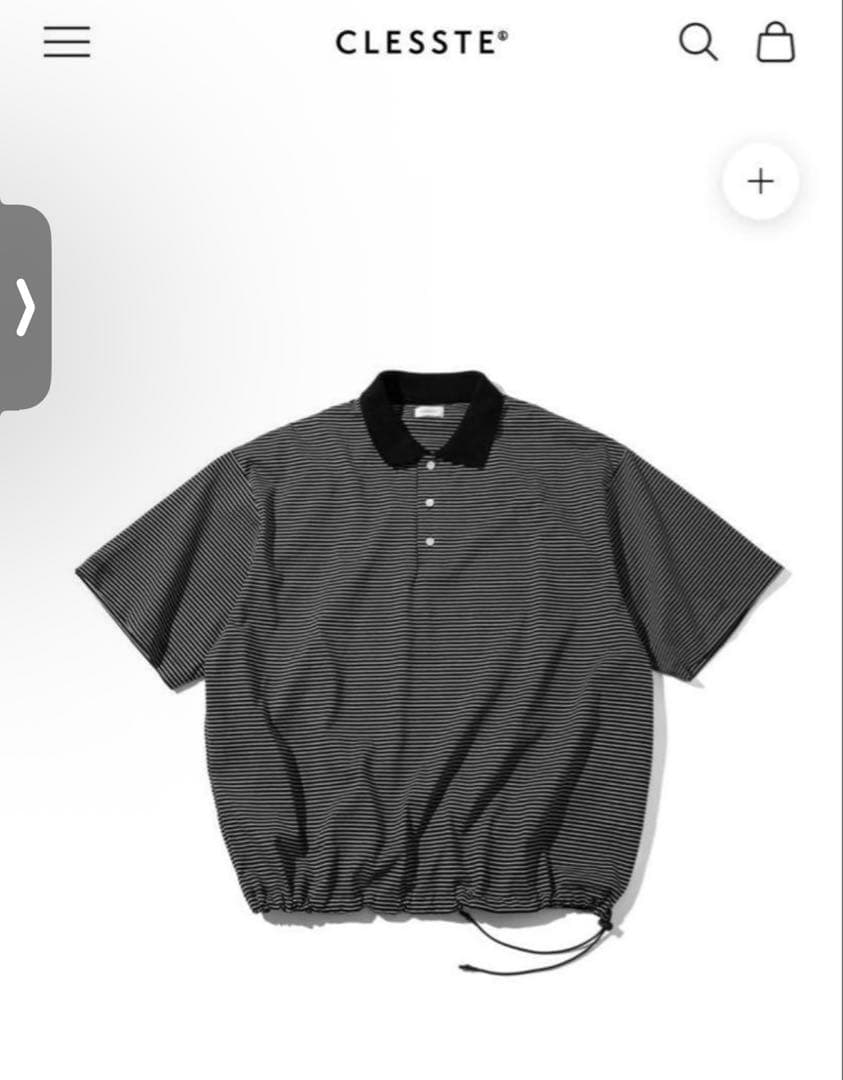Toggle the add action with the plus control
The width and height of the screenshot is (843, 1080).
pyautogui.click(x=760, y=180)
